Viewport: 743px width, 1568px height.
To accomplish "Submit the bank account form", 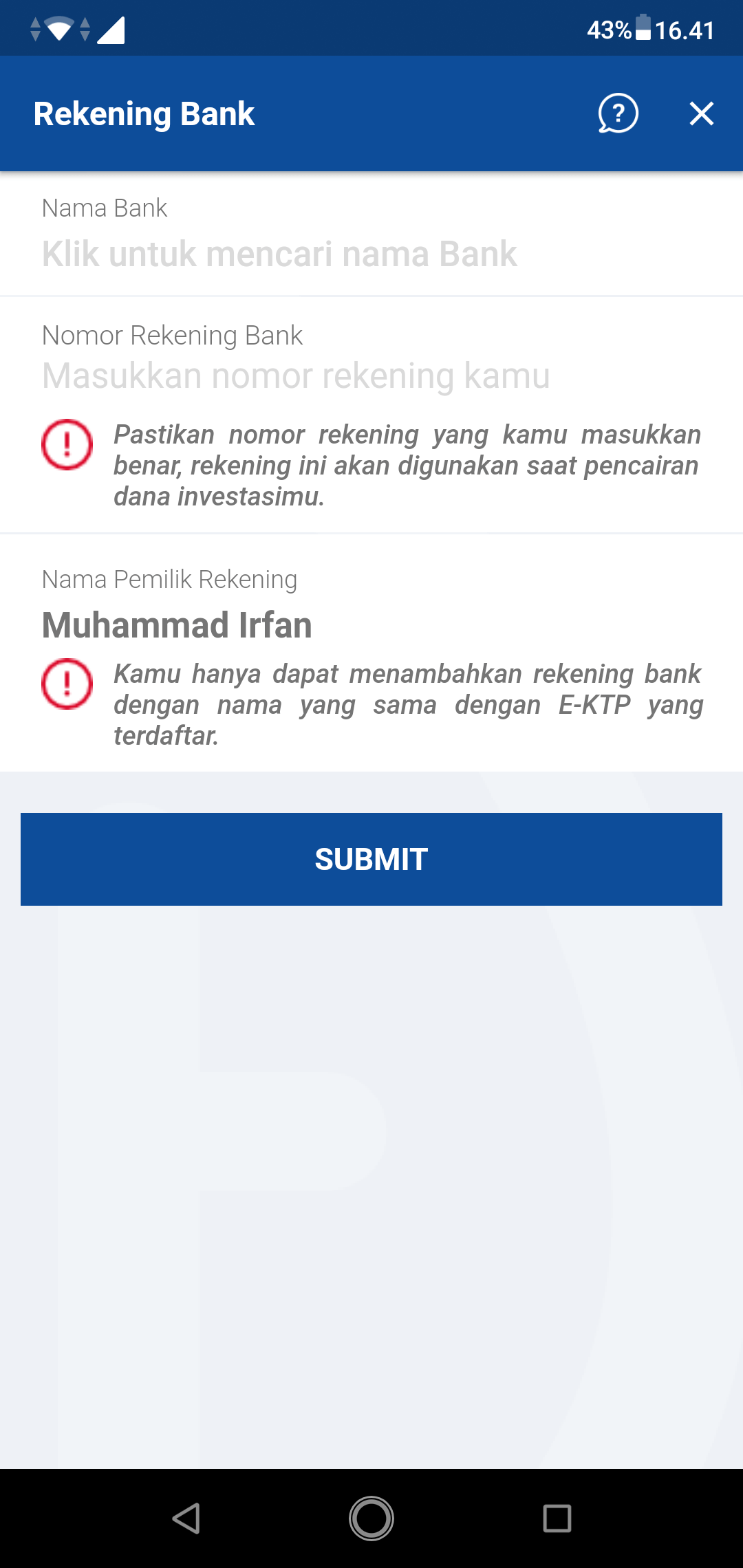I will [x=371, y=859].
